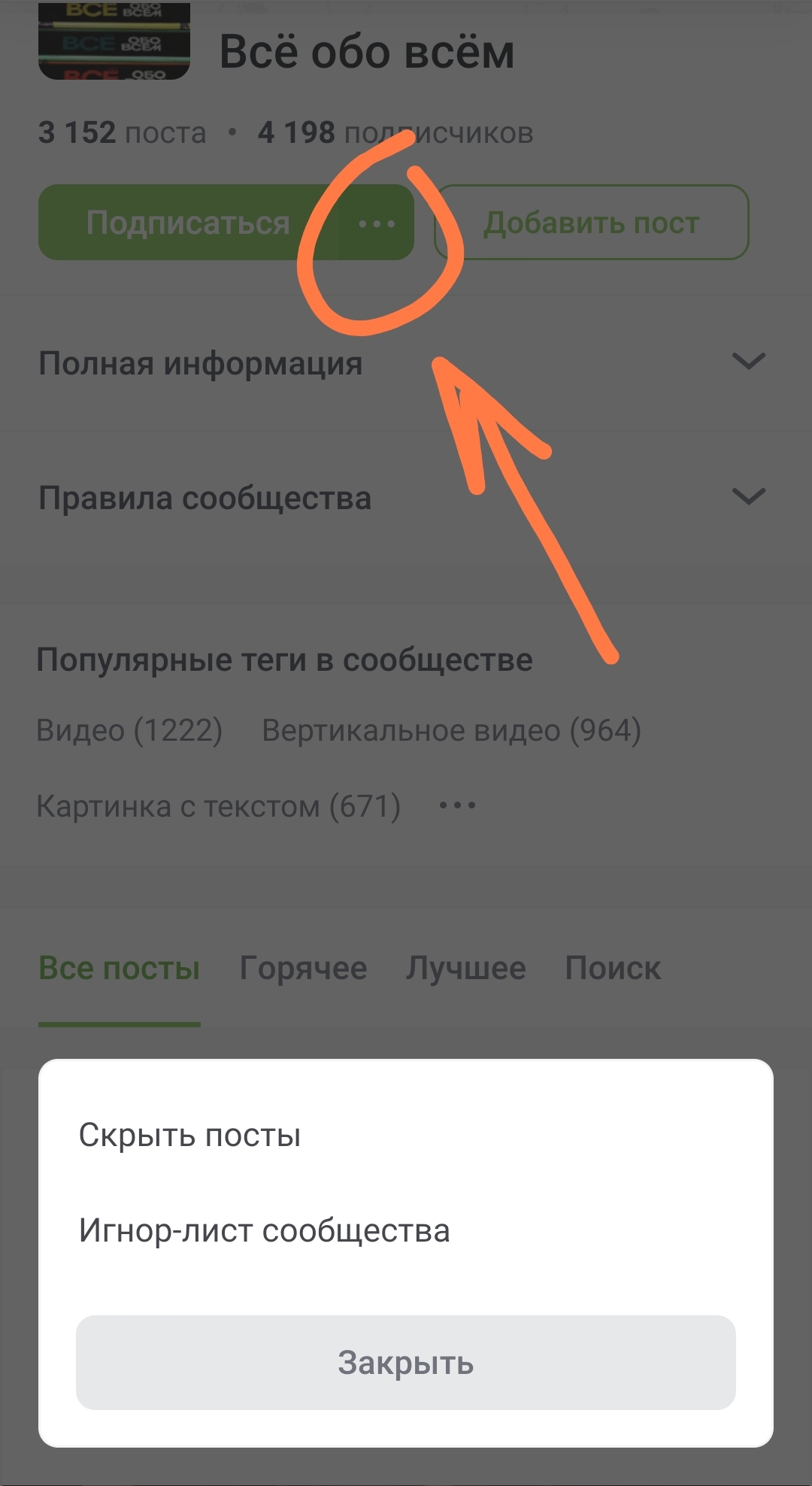The width and height of the screenshot is (812, 1486).
Task: Switch to the Лучшее tab
Action: click(x=465, y=969)
